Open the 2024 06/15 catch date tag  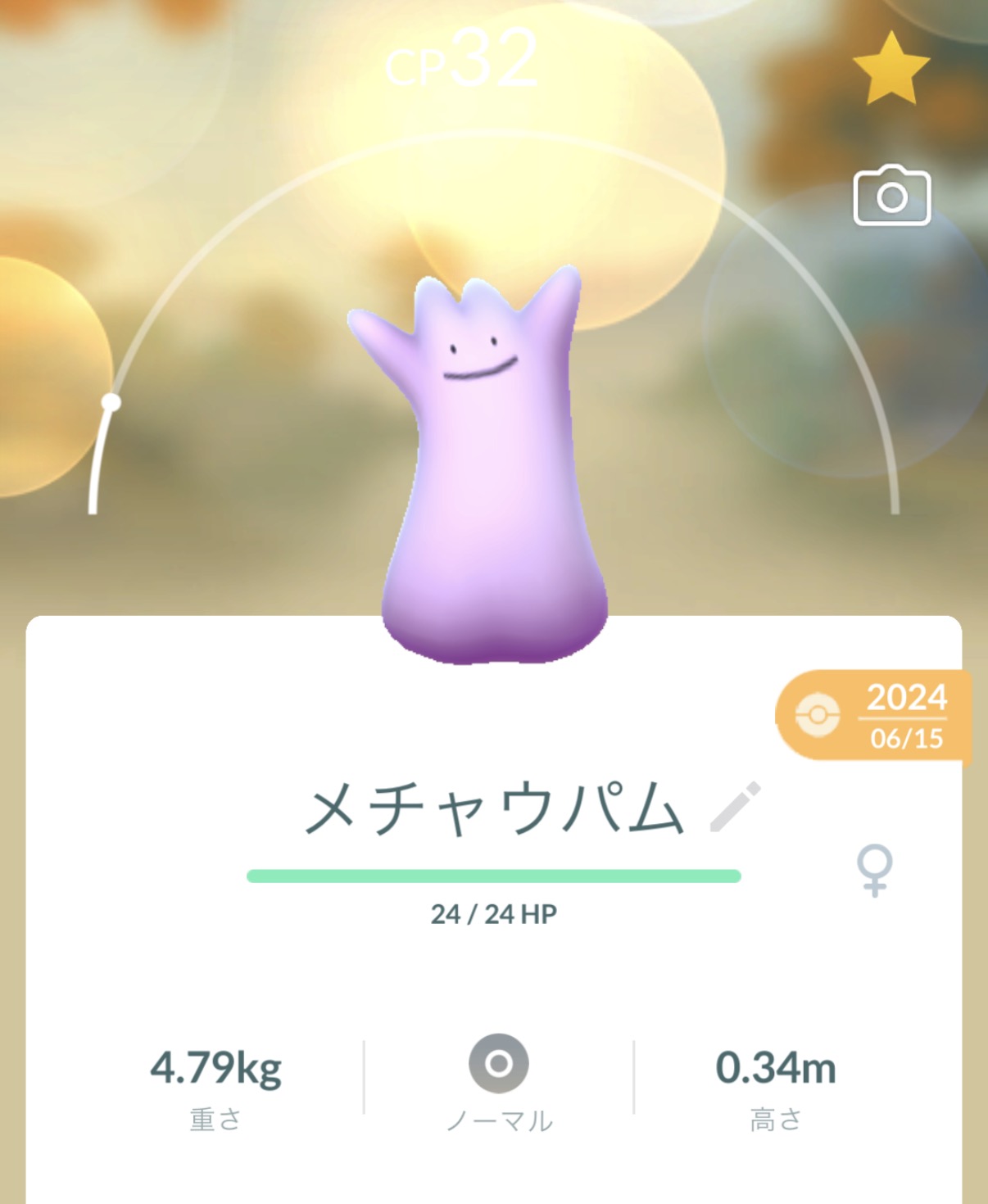[x=873, y=717]
